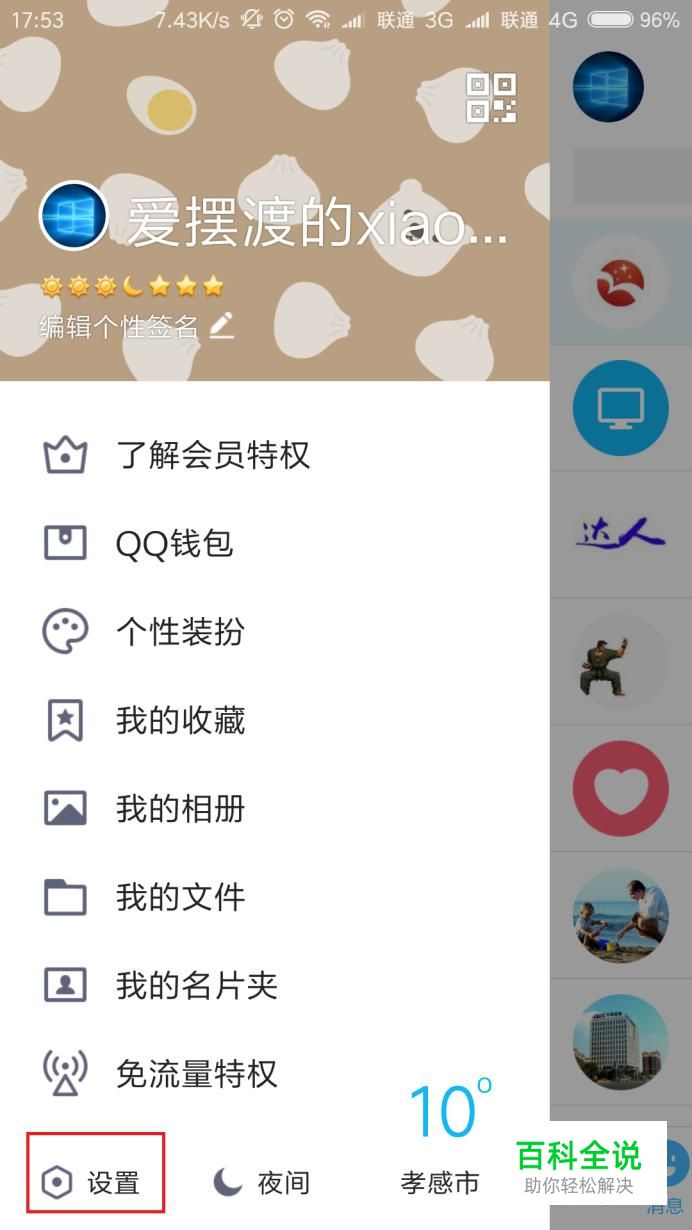Open 了解会员特权 membership privileges
692x1230 pixels.
[212, 456]
